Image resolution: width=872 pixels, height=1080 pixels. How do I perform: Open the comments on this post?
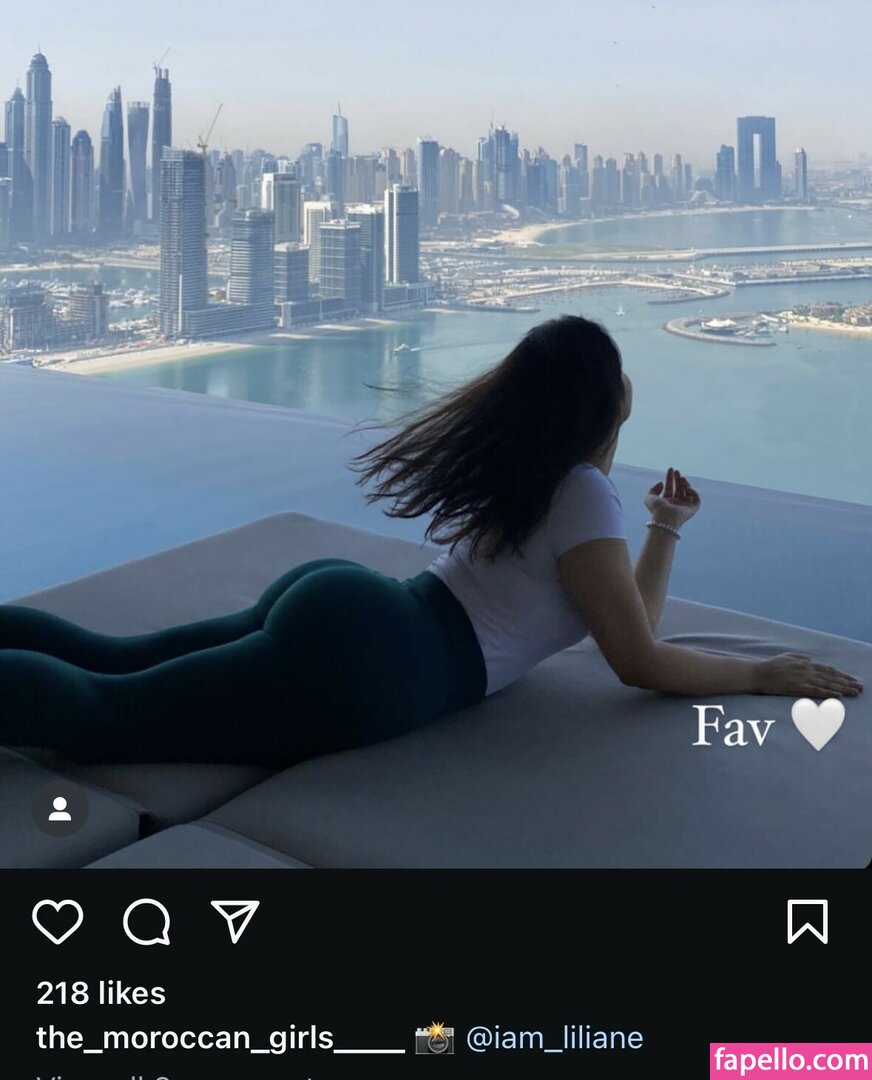click(x=146, y=921)
